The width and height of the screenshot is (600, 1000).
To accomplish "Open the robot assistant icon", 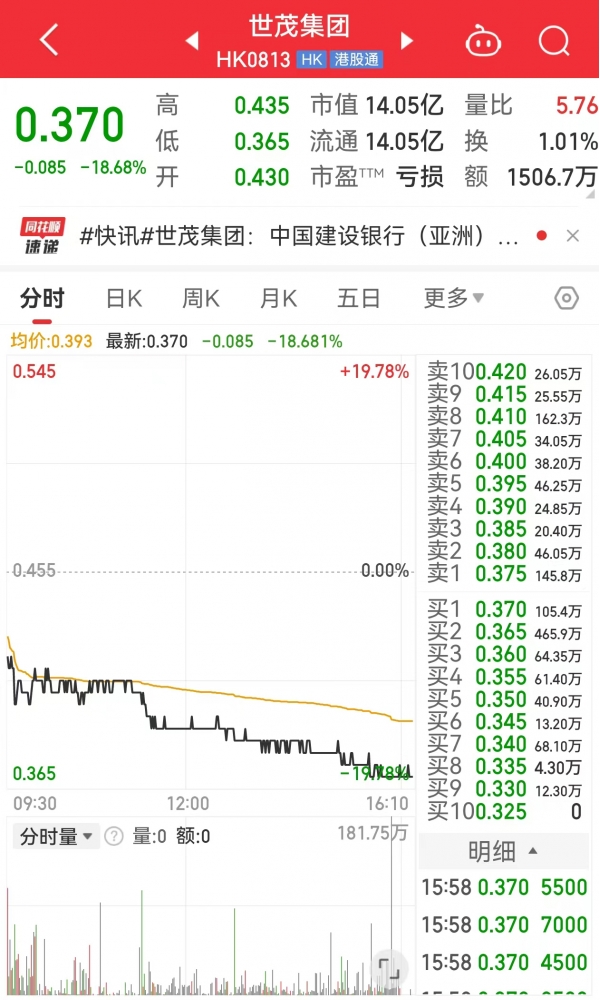I will (x=483, y=41).
